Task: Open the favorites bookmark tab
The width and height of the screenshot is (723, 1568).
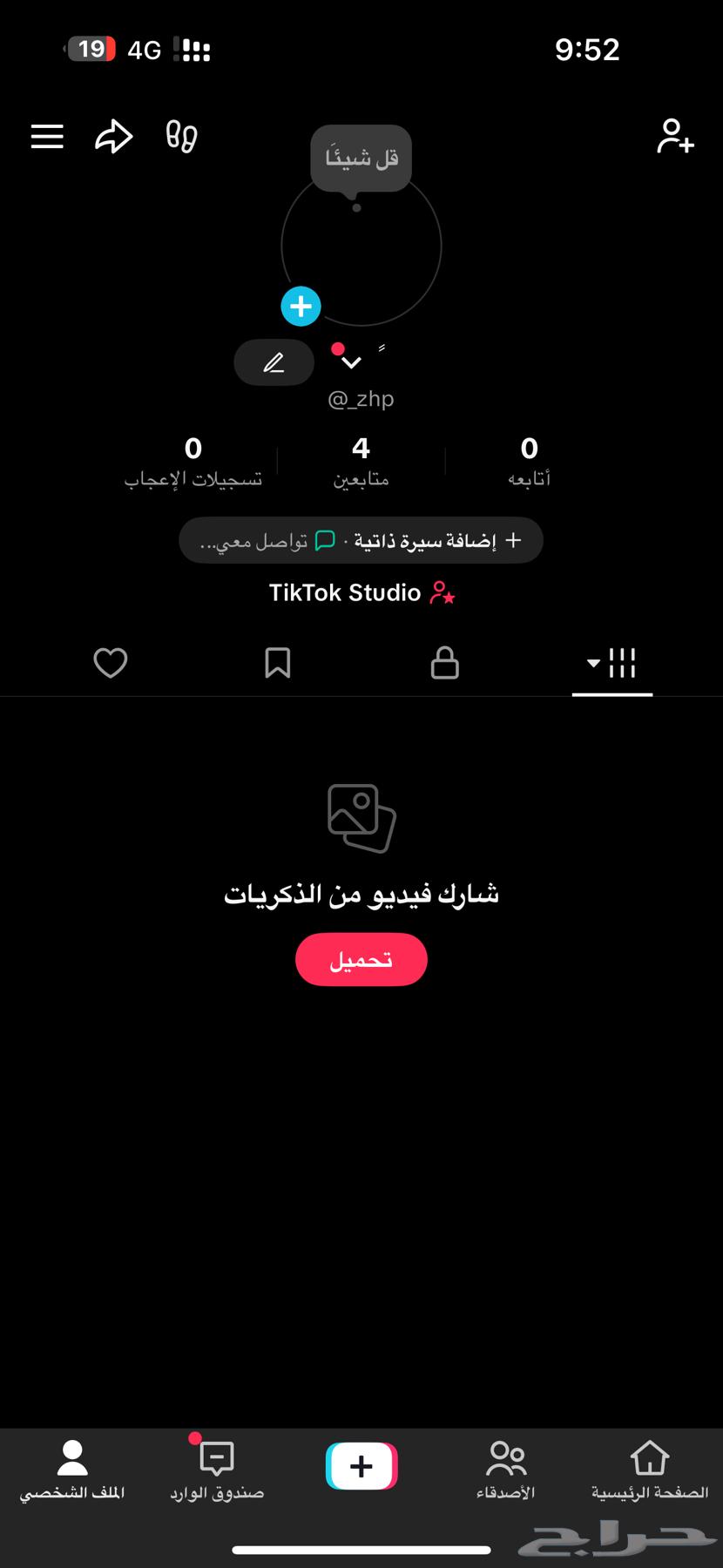Action: [277, 663]
